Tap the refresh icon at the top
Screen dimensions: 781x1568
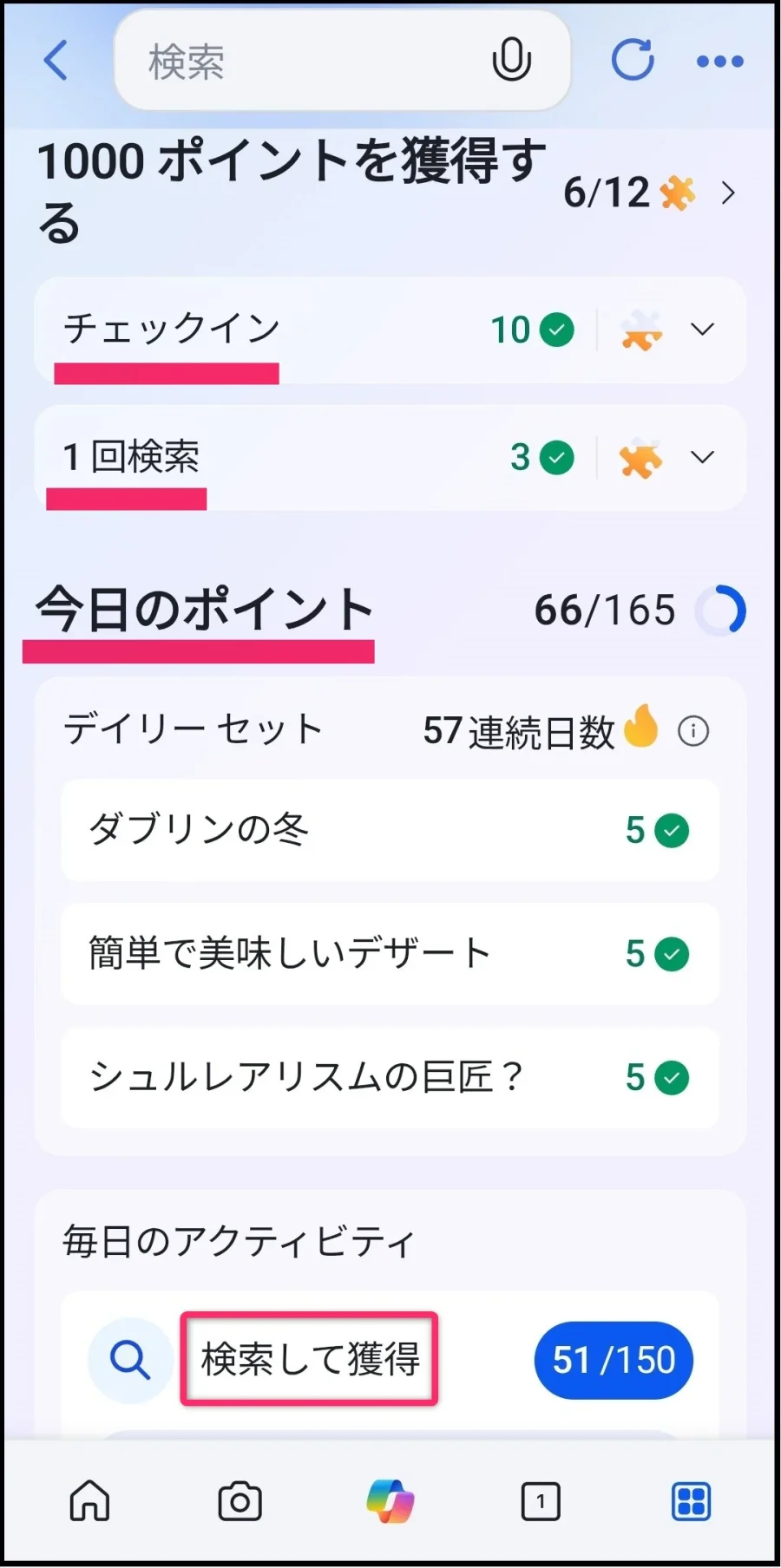(633, 61)
